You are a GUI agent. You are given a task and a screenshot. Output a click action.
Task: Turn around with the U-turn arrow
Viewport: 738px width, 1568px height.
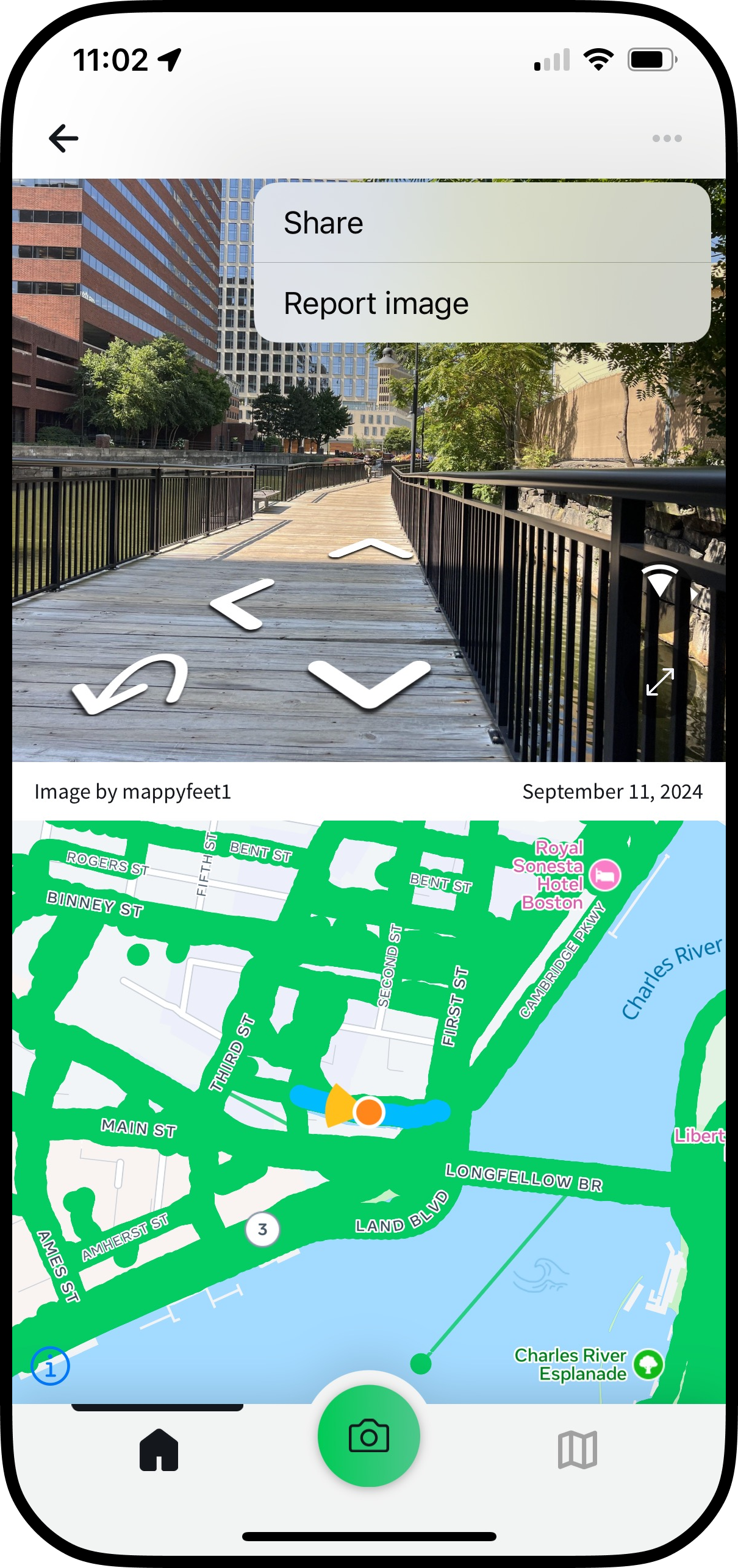[131, 683]
